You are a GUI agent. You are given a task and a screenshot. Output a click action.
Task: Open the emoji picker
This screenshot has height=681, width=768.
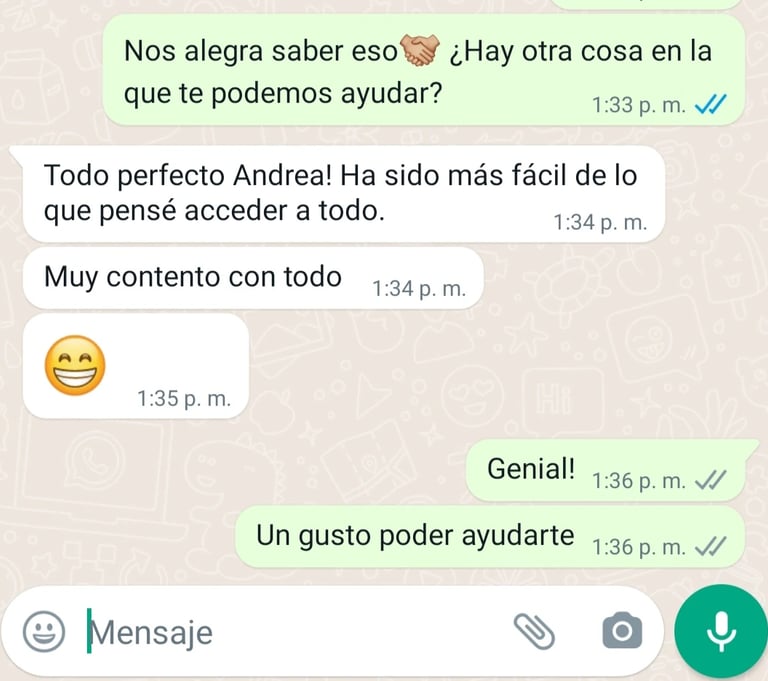(44, 631)
